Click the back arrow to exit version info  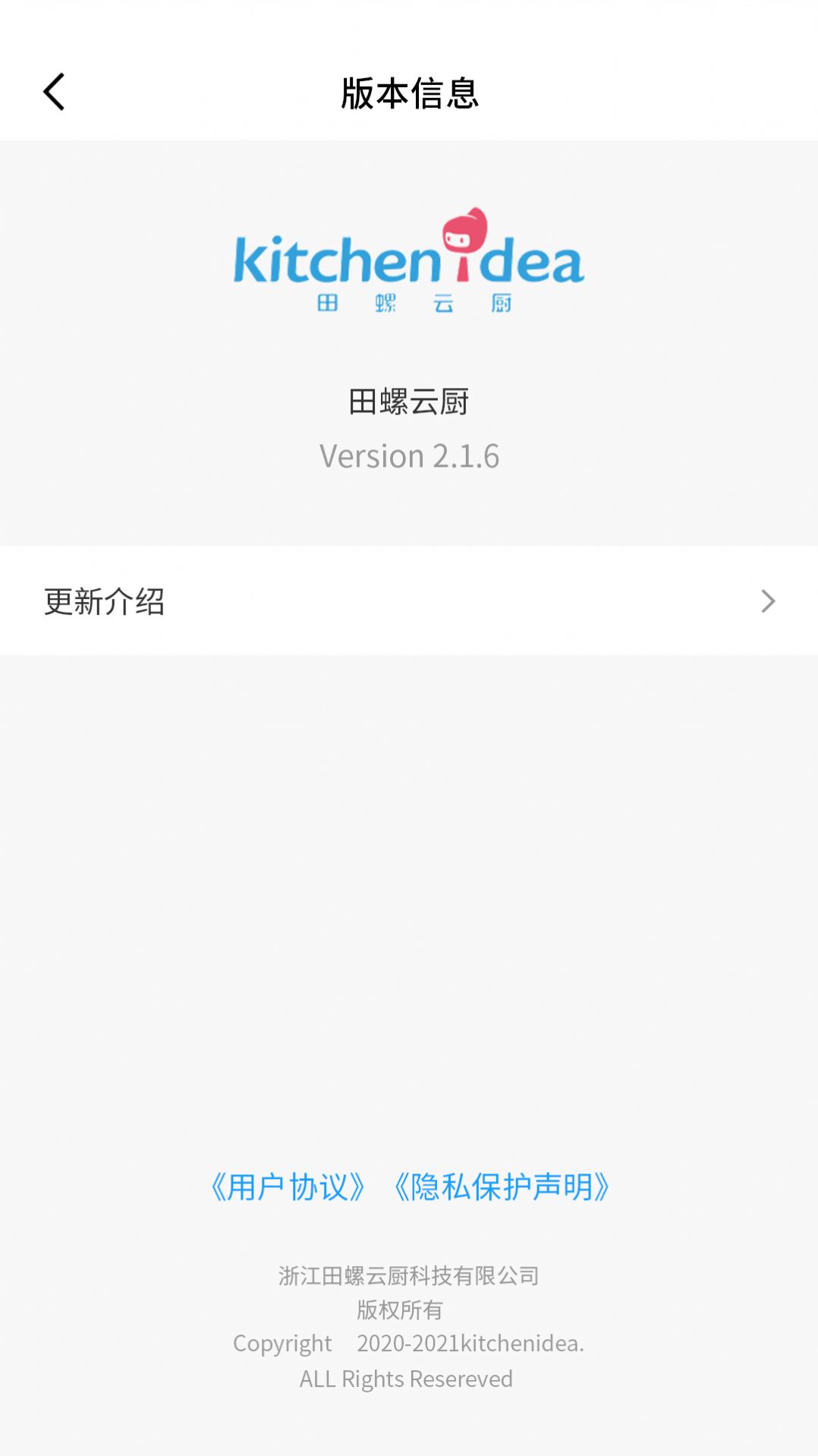coord(53,91)
